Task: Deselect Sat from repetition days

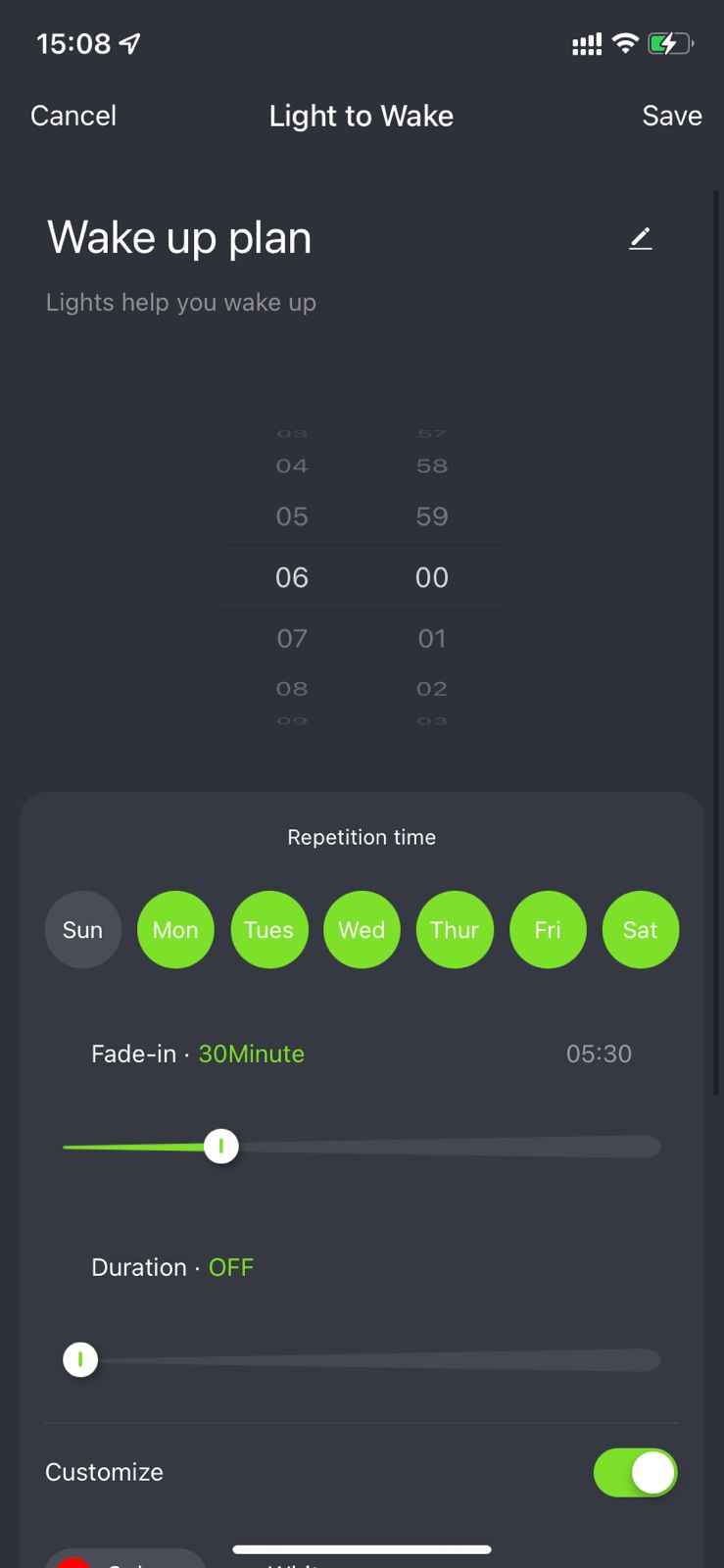Action: [x=641, y=930]
